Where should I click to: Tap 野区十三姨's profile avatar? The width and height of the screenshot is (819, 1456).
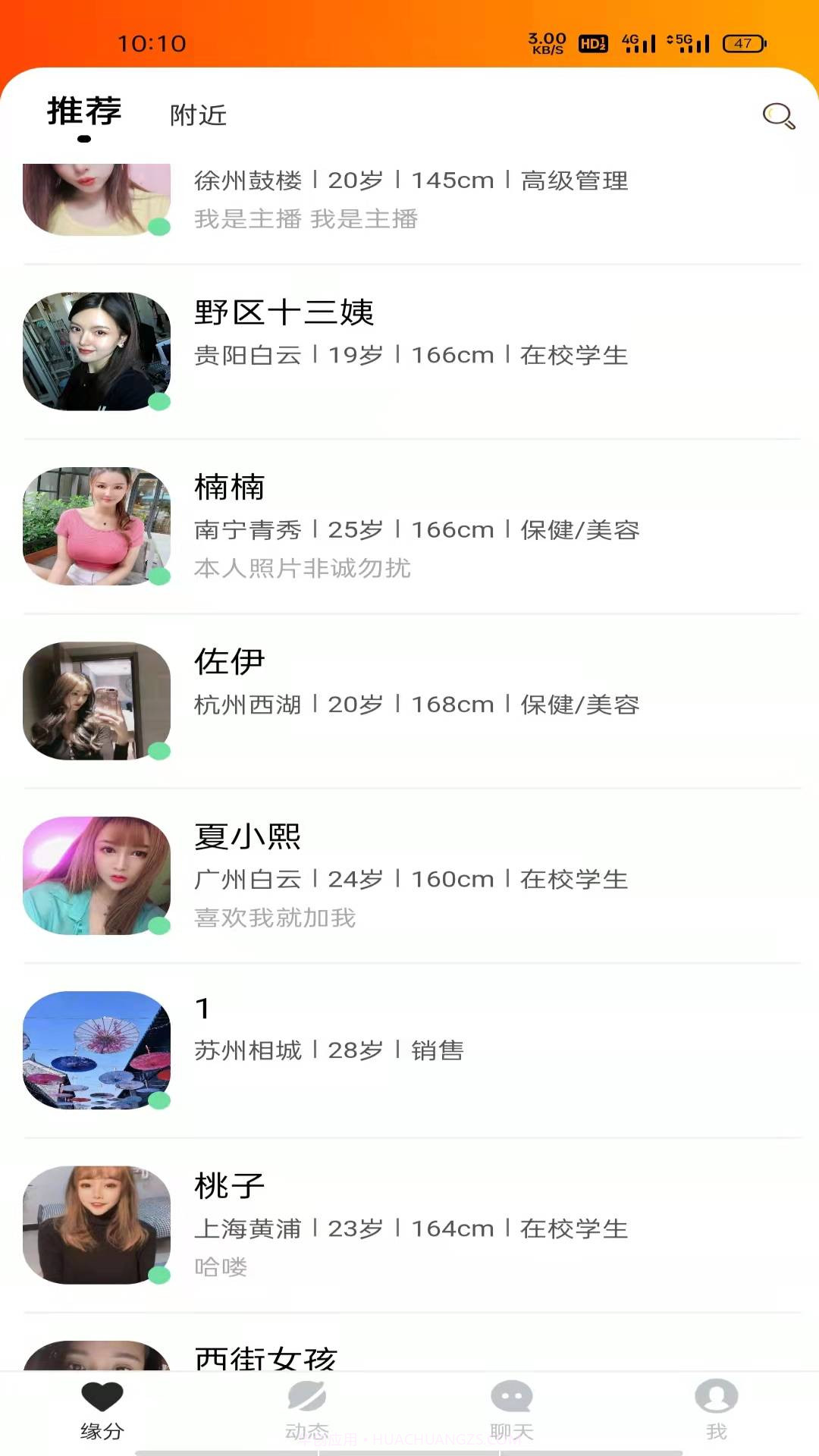coord(96,350)
